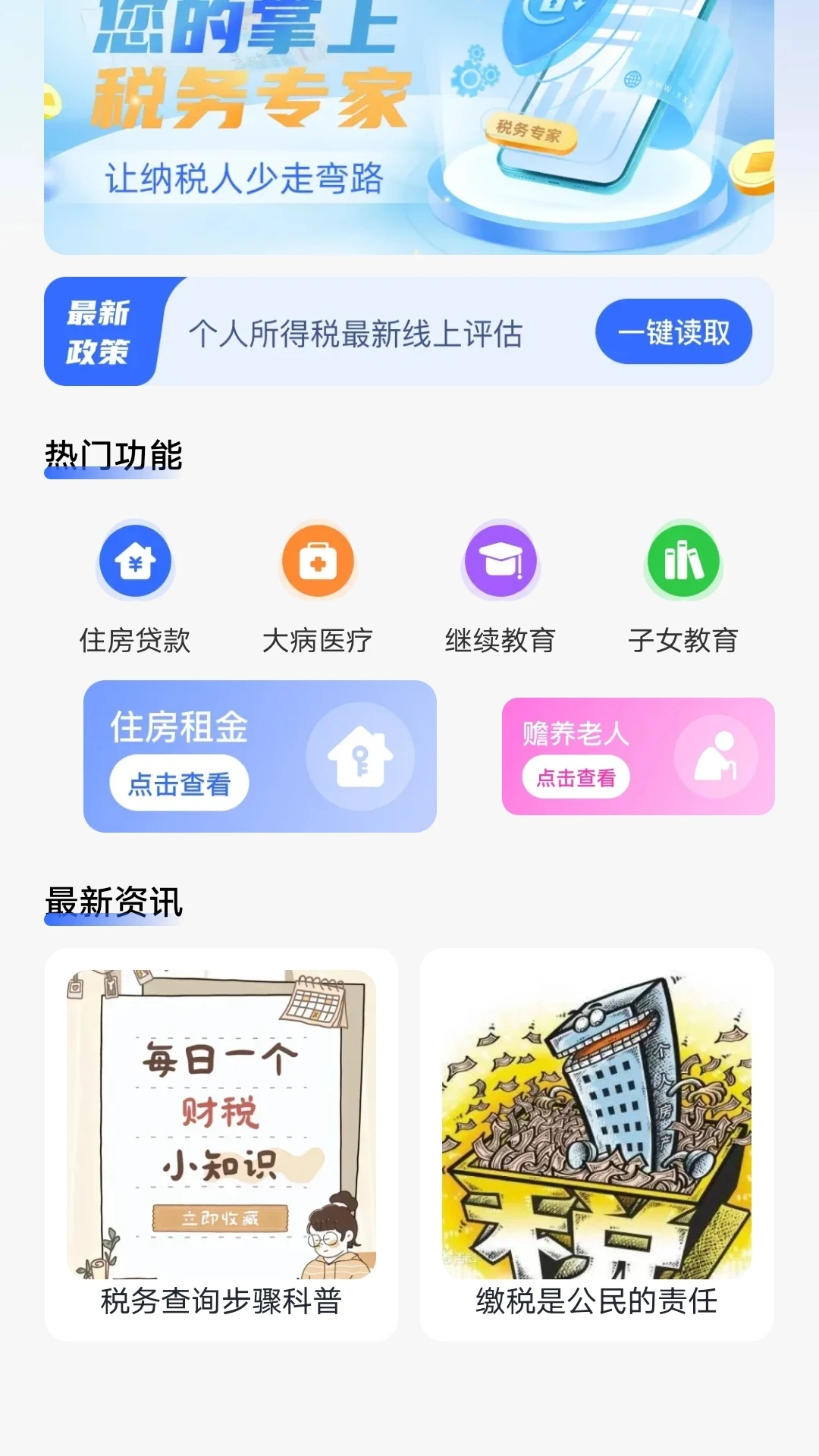Select the 住房贷款 house loan icon
The height and width of the screenshot is (1456, 819).
[135, 563]
